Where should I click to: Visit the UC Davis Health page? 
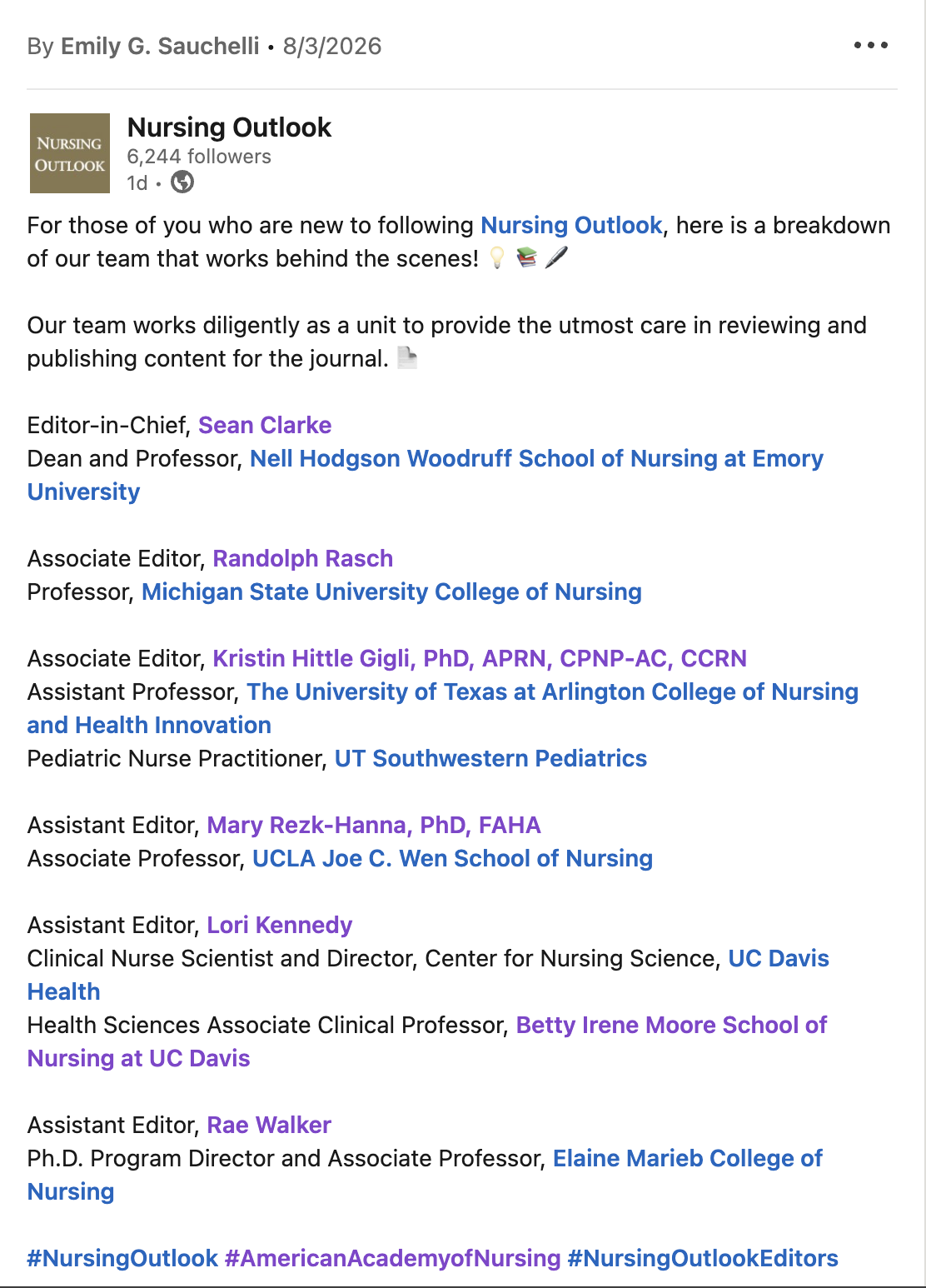tap(779, 959)
